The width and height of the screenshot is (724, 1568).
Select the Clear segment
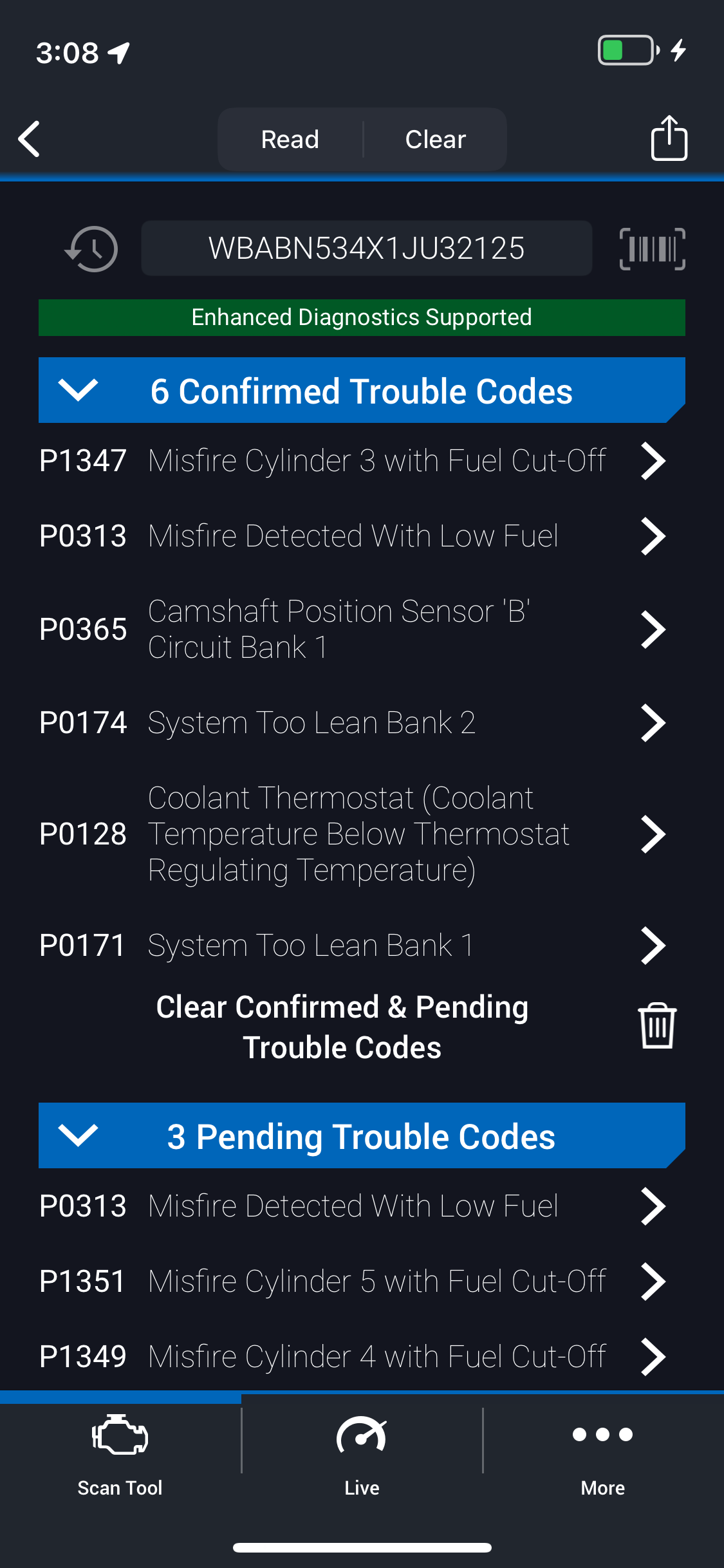point(435,139)
